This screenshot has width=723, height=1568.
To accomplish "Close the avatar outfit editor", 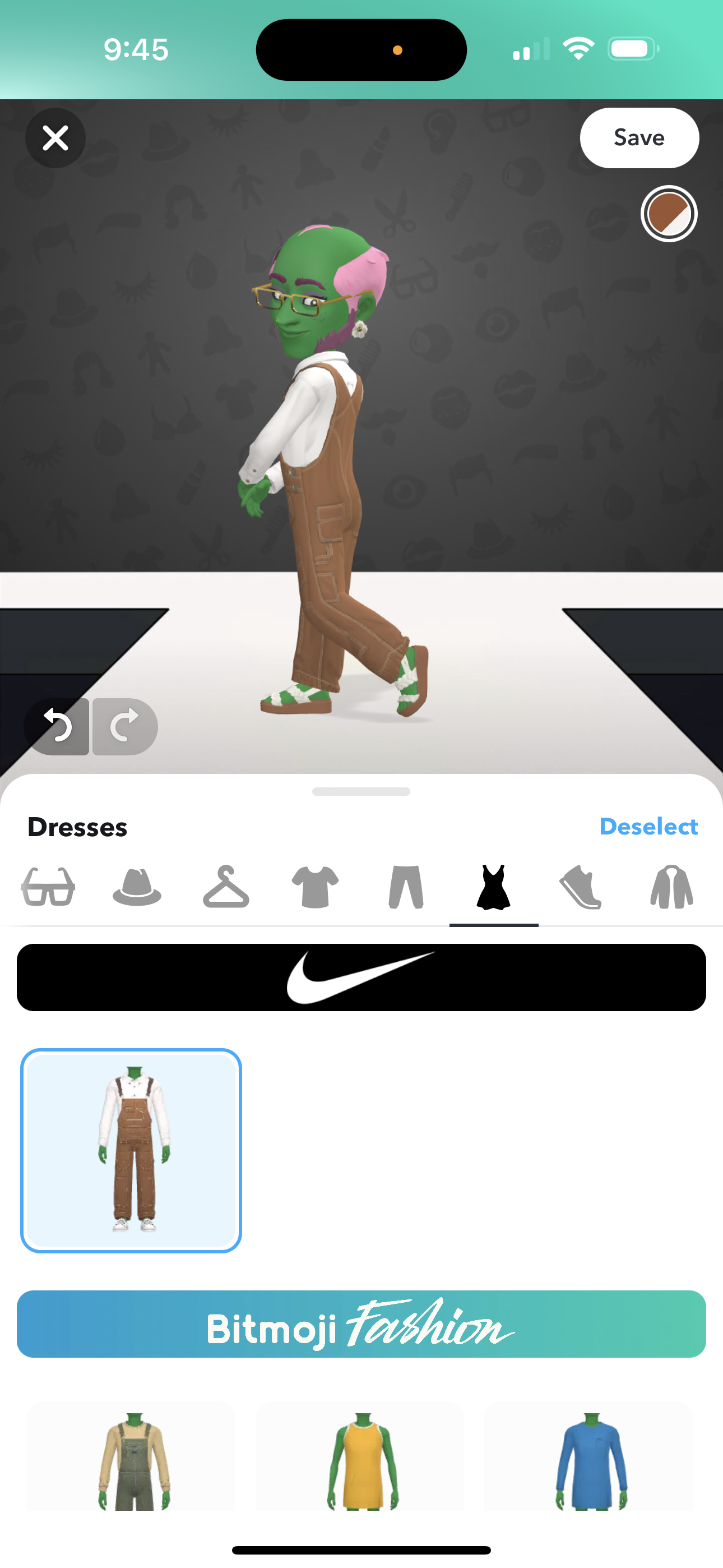I will click(x=55, y=138).
